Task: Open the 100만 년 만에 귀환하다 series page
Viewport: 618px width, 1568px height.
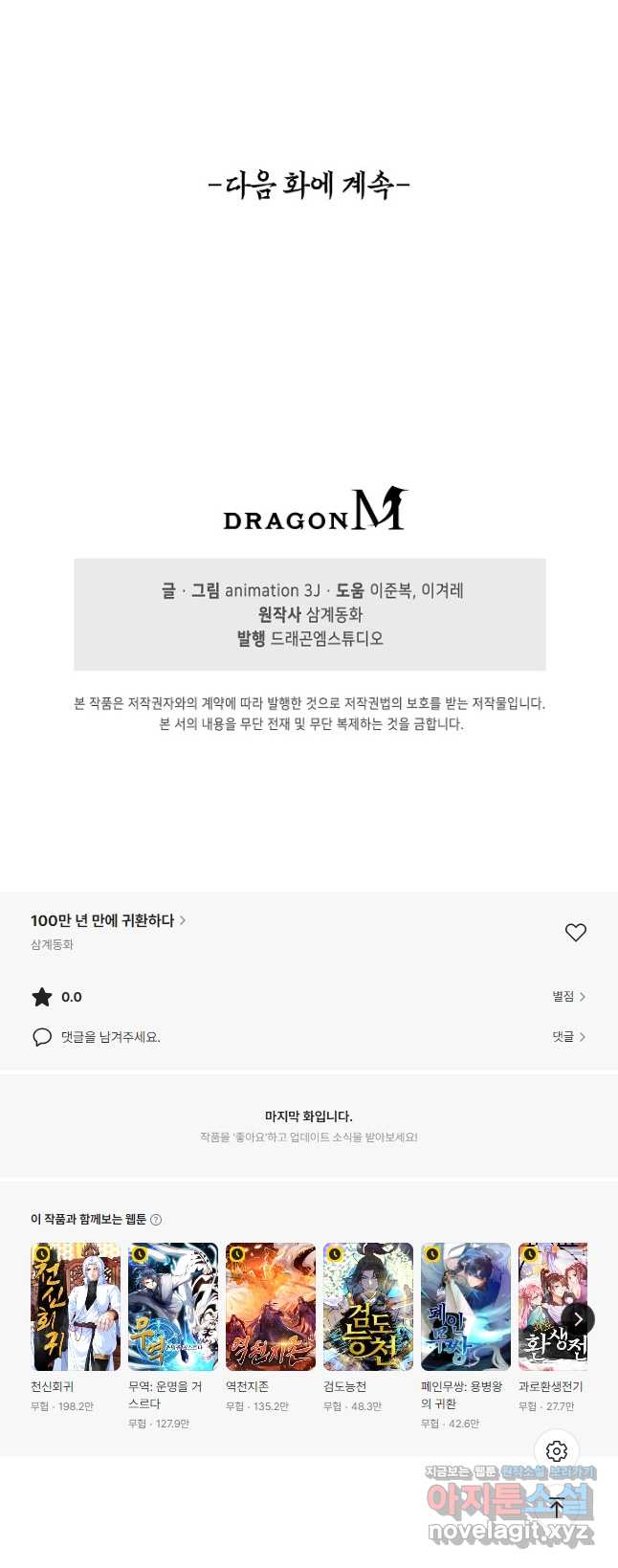Action: tap(107, 920)
